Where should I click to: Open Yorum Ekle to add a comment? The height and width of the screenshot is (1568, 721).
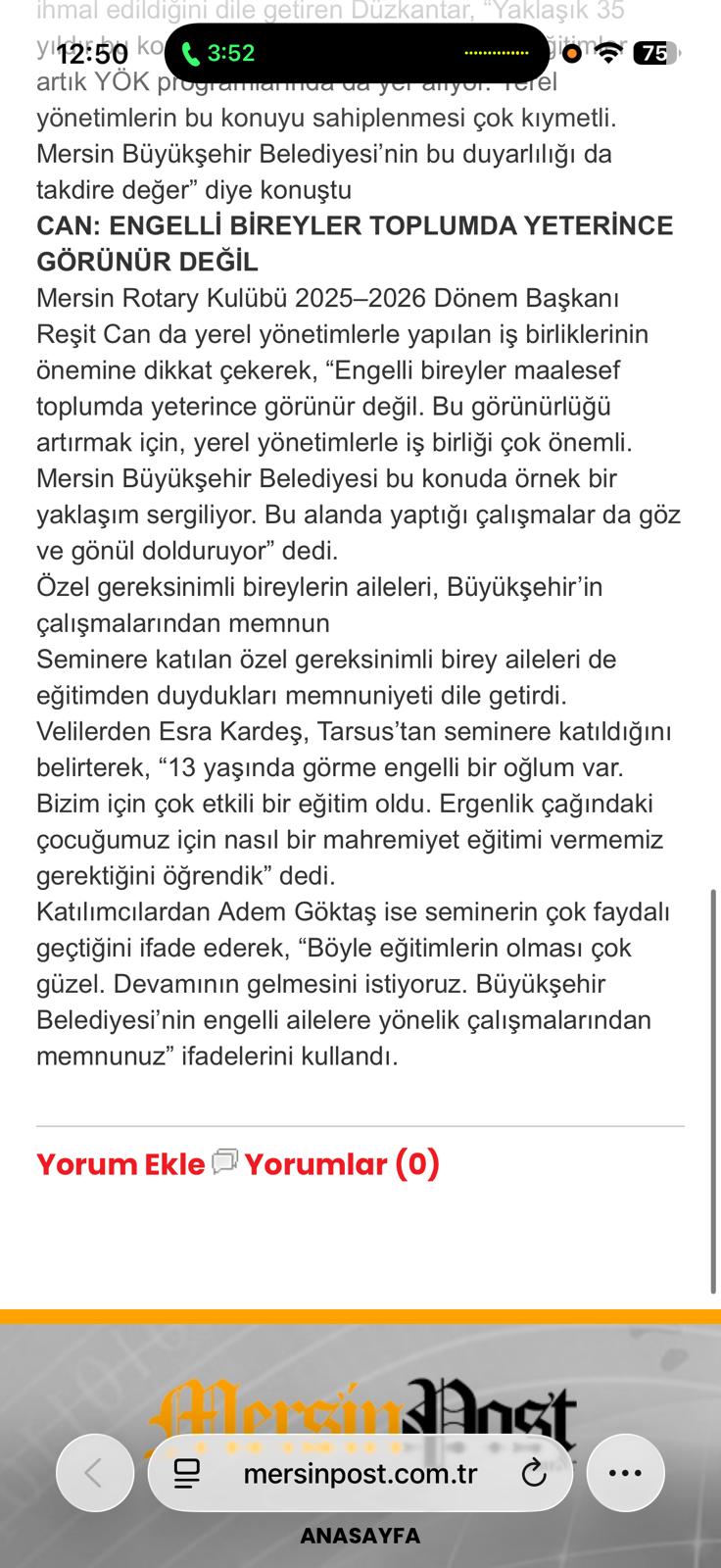coord(120,1164)
